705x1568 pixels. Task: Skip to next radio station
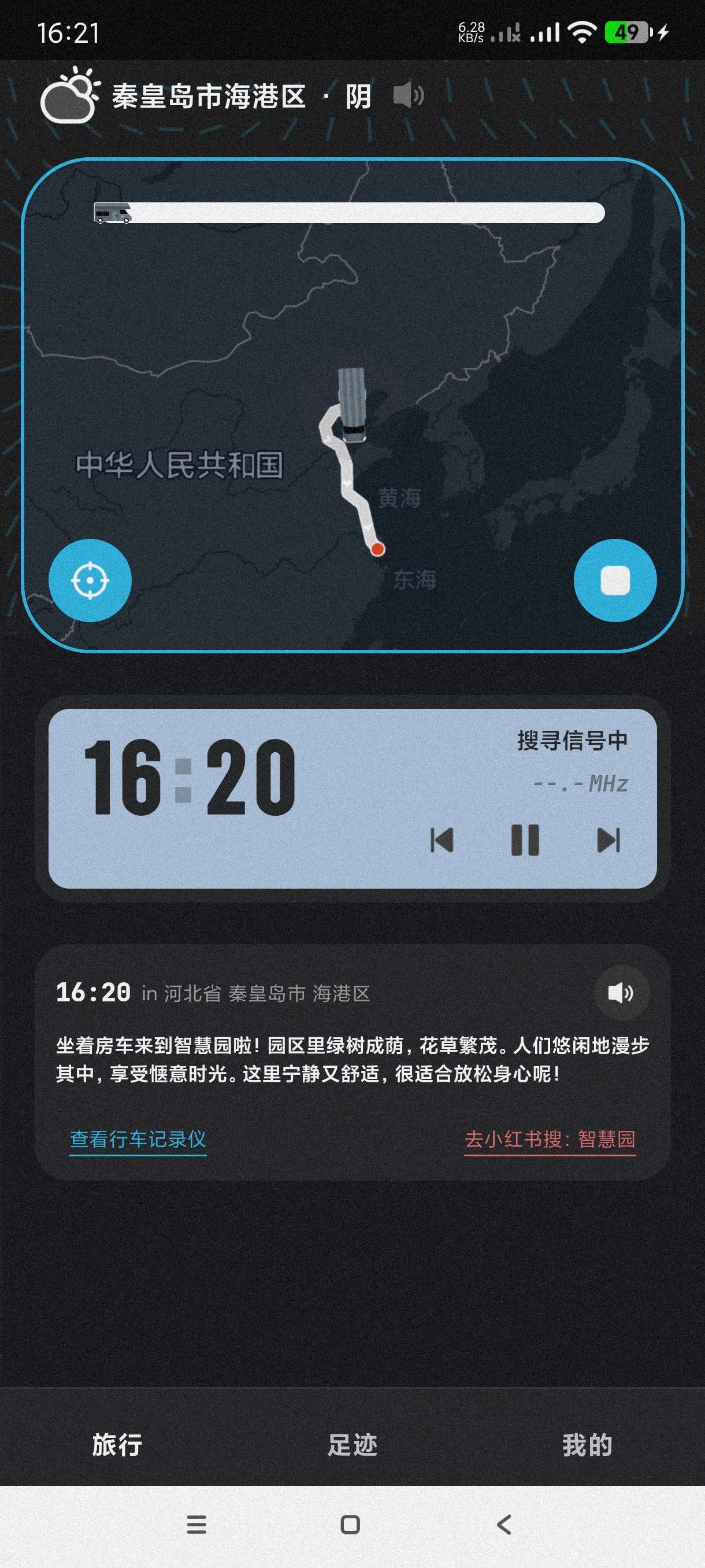click(x=608, y=840)
